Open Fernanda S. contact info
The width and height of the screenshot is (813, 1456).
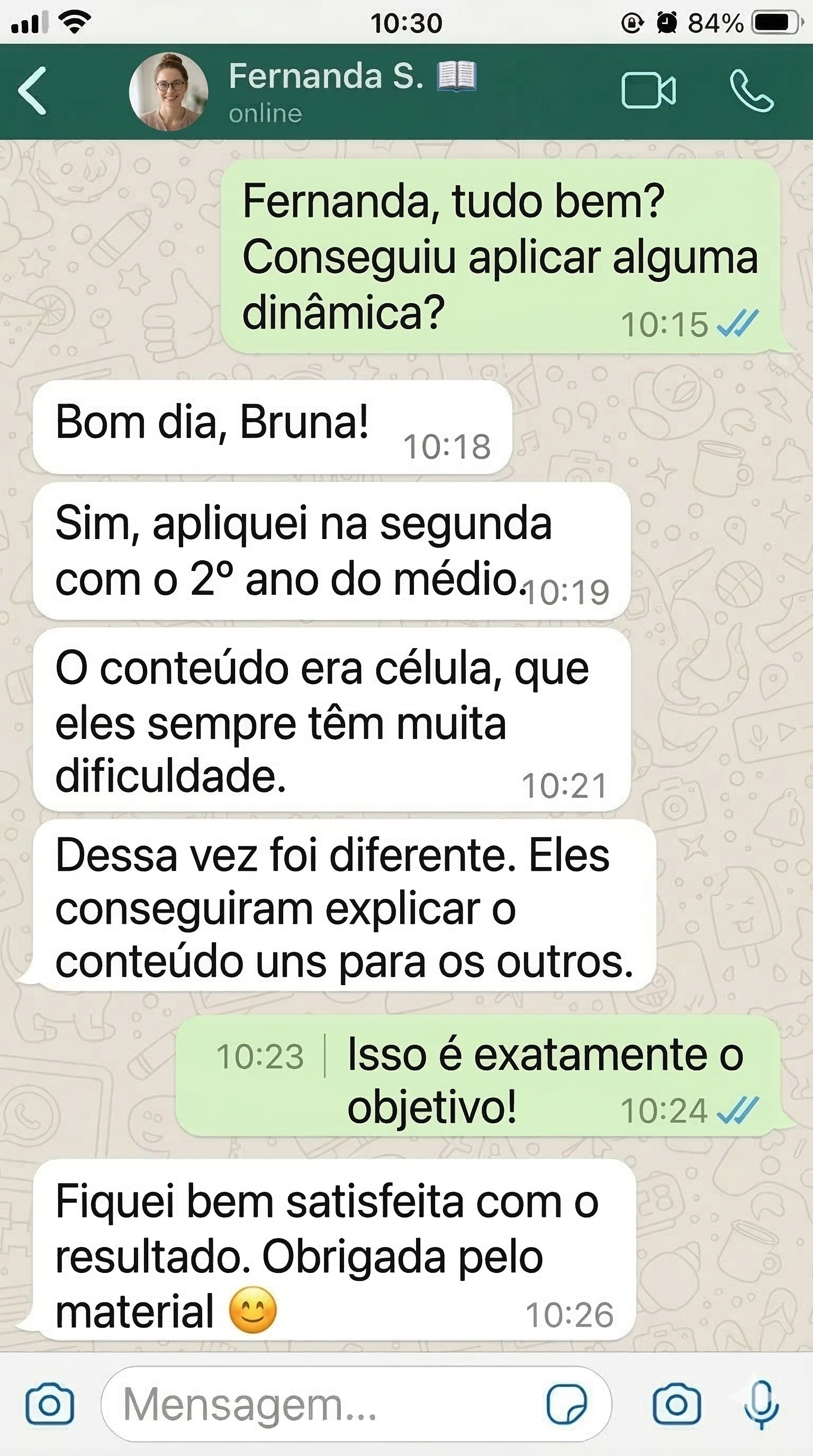(x=325, y=90)
